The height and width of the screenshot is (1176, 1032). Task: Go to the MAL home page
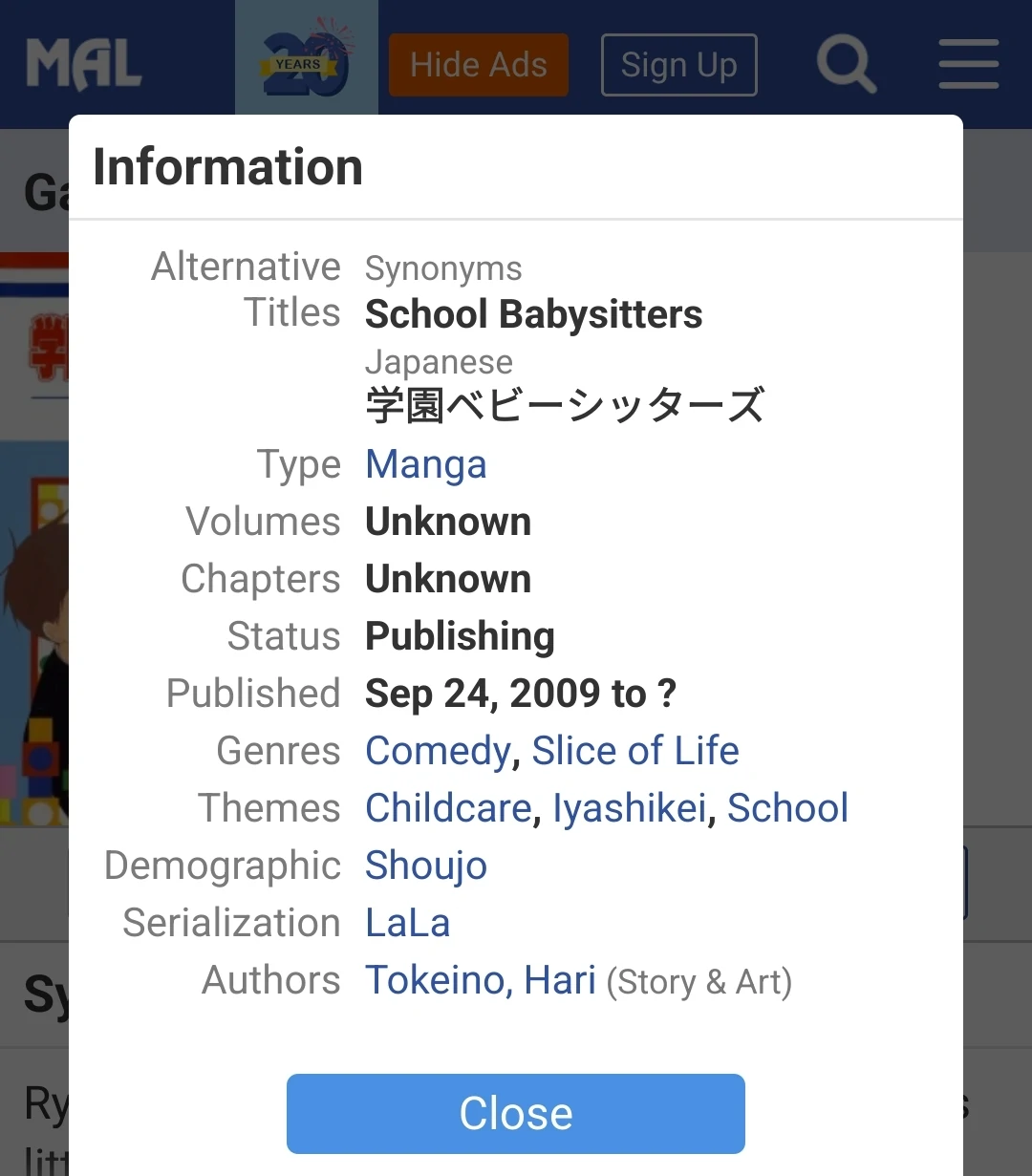tap(84, 65)
